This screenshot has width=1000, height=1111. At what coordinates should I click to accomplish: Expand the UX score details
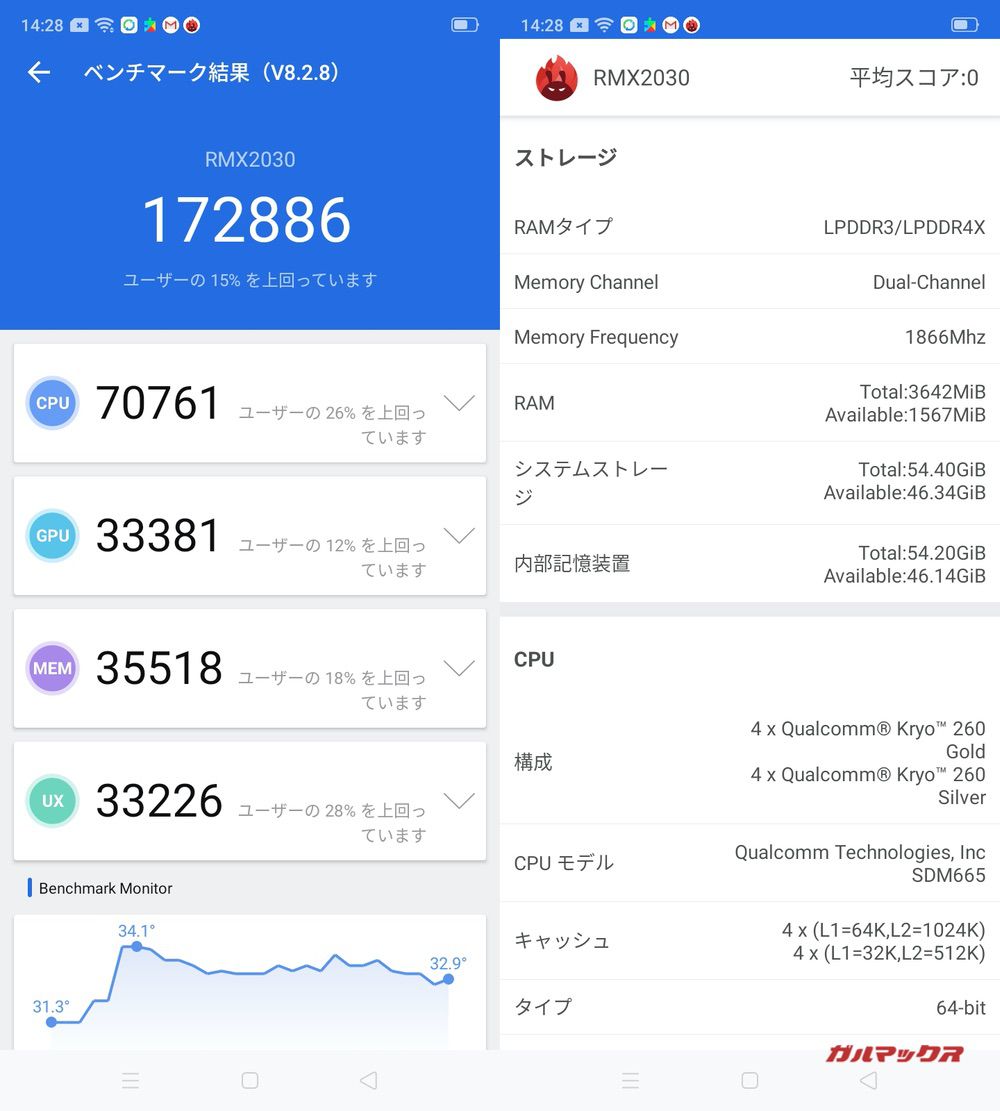(459, 800)
